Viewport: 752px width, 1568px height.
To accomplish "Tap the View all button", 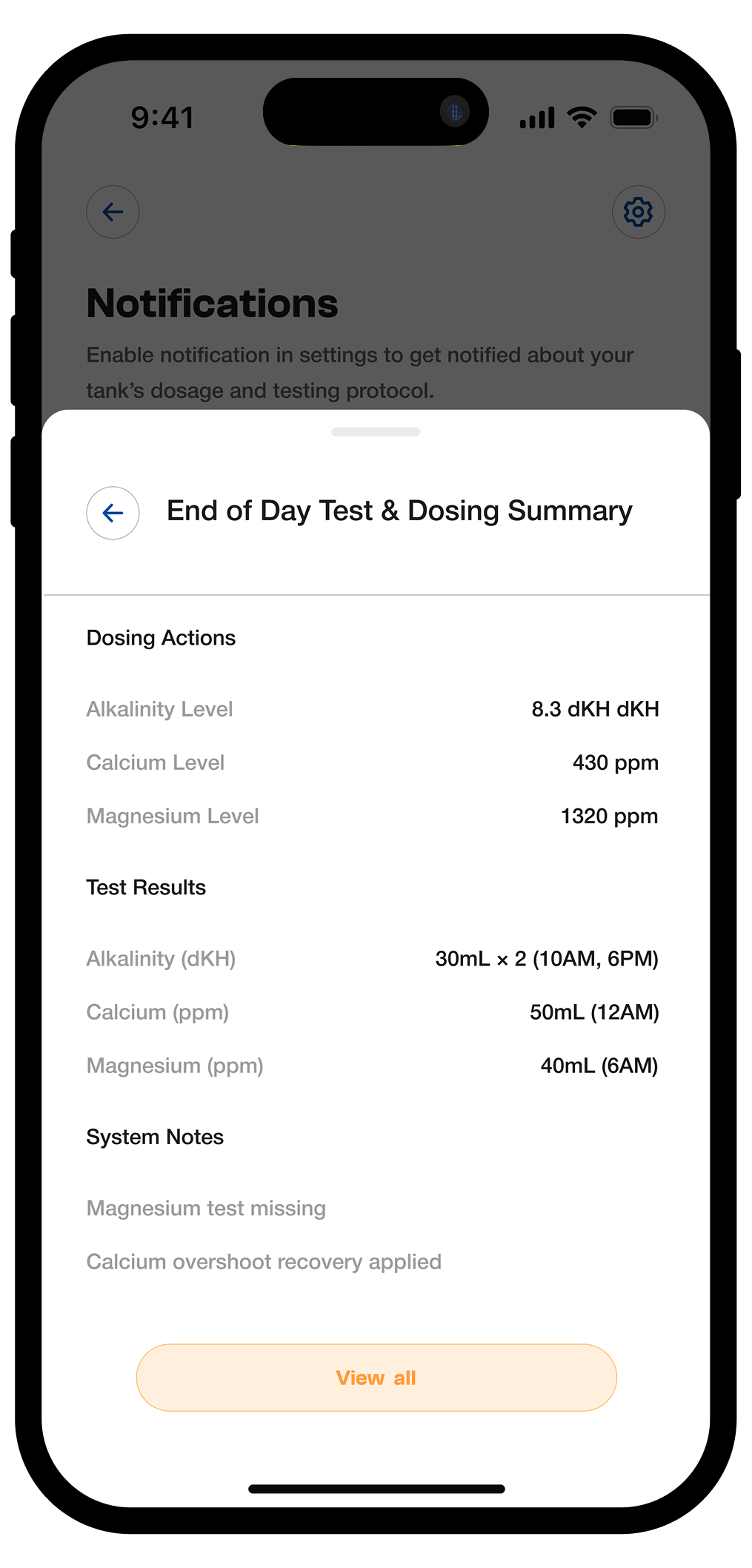I will (376, 1378).
